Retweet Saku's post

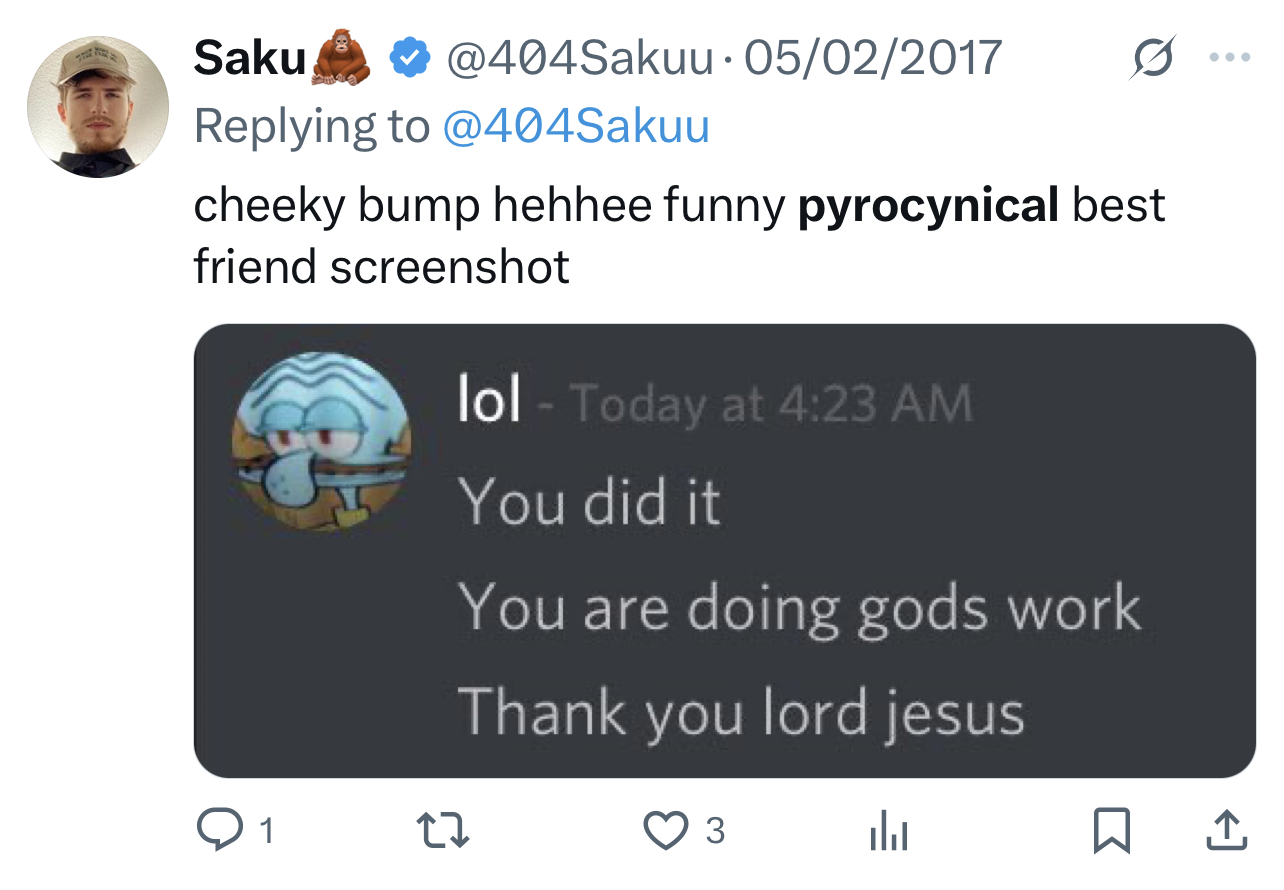point(441,831)
